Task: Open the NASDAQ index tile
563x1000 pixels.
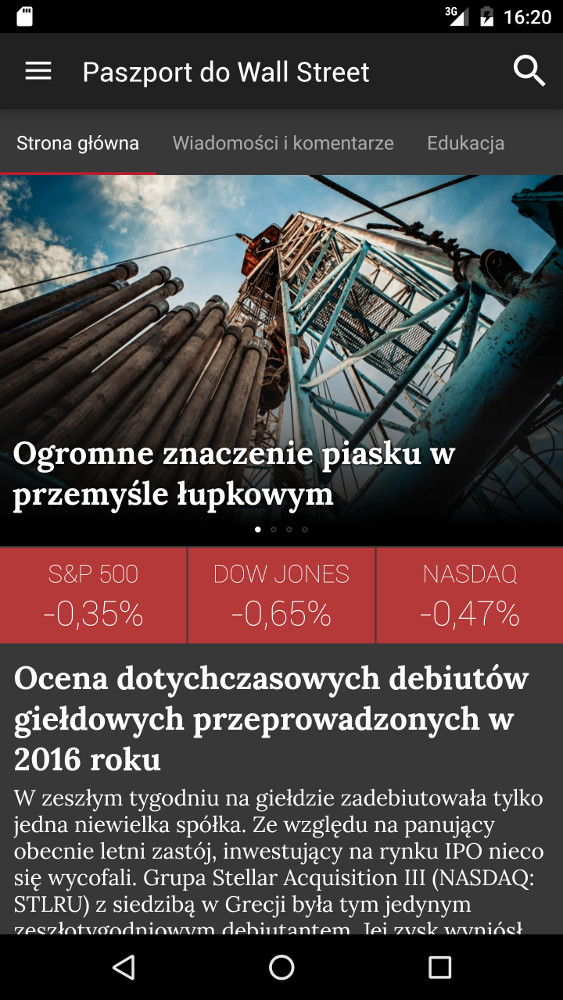Action: click(x=470, y=596)
